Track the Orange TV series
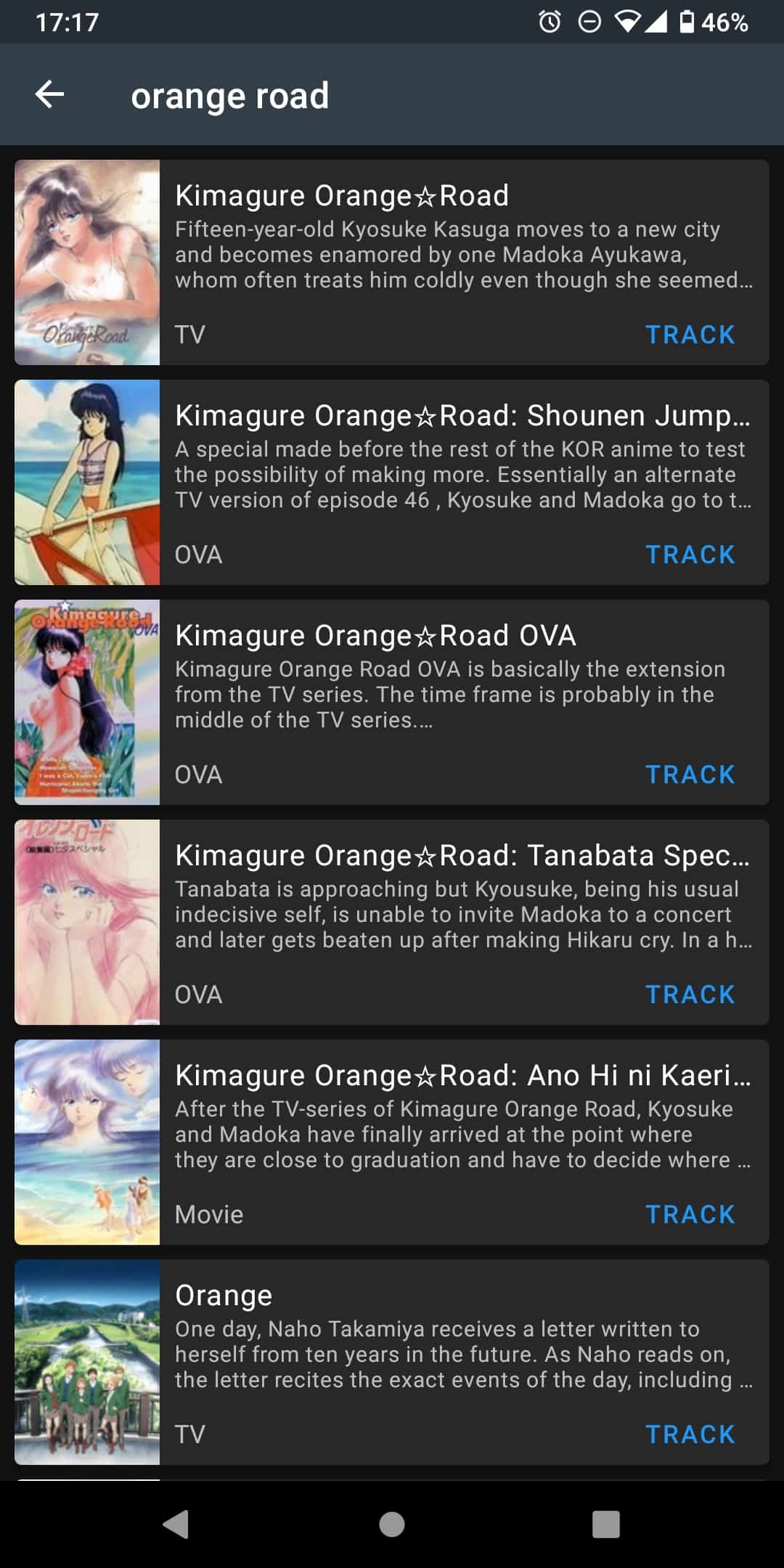Viewport: 784px width, 1568px height. coord(690,1434)
